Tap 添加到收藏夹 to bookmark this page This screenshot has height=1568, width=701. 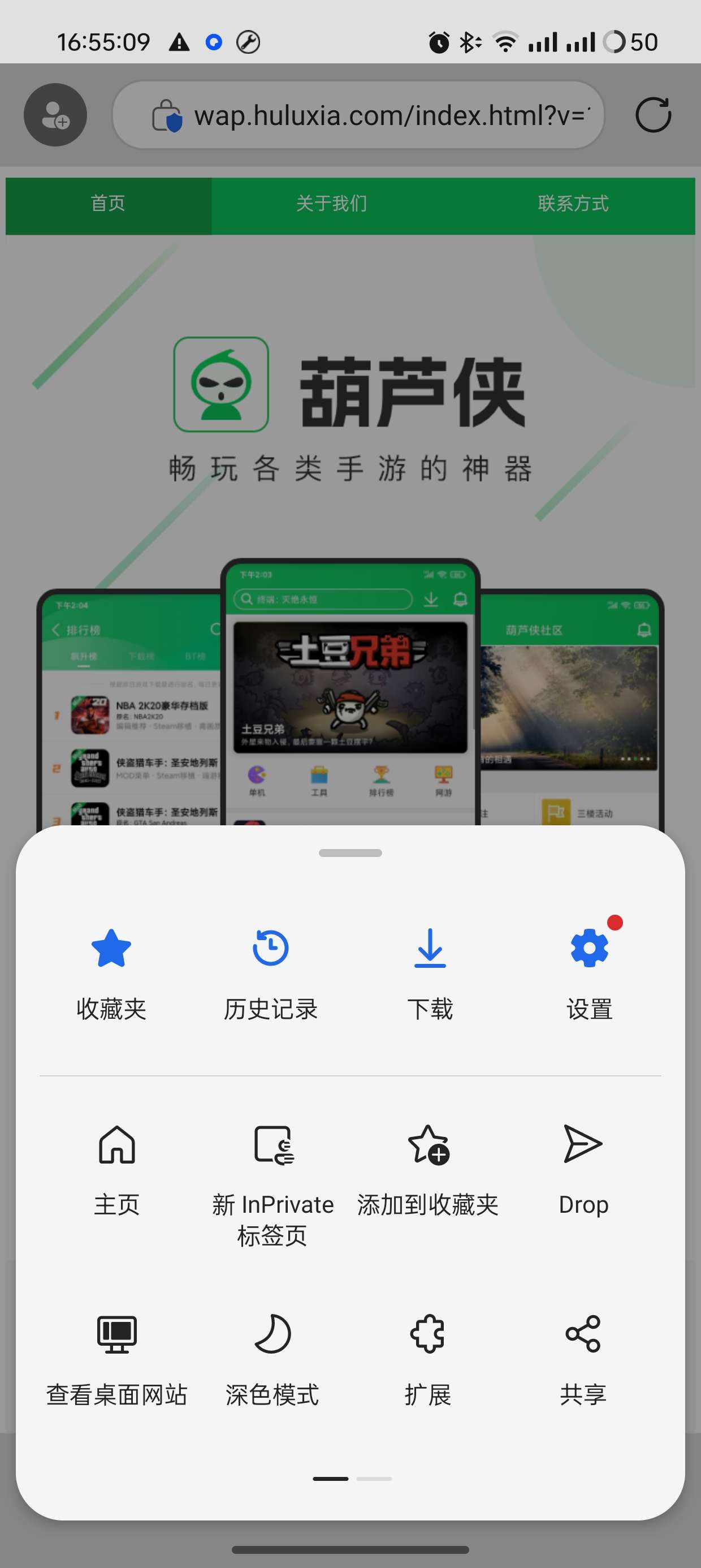(x=429, y=1168)
